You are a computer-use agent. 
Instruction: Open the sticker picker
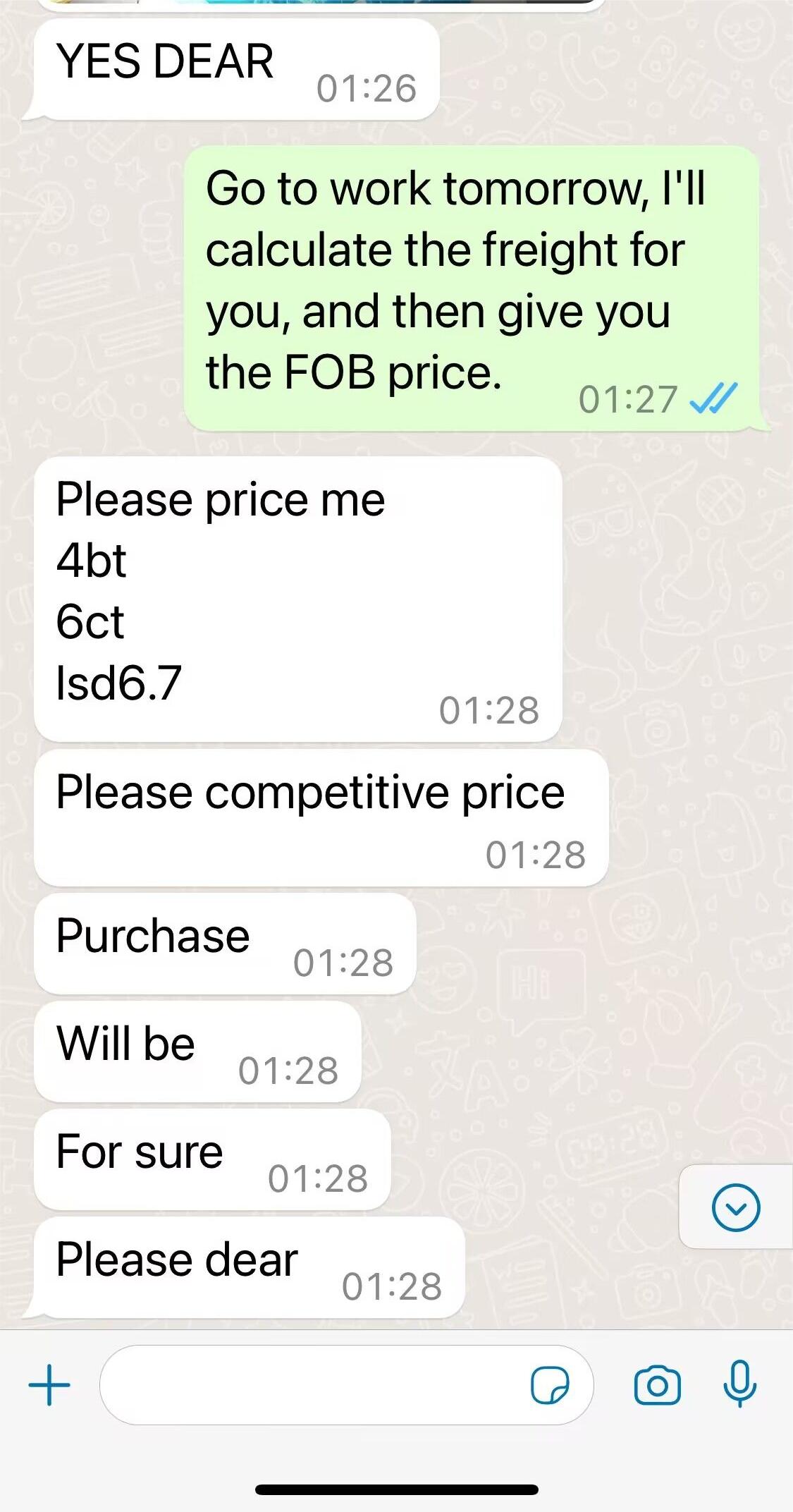click(550, 1385)
